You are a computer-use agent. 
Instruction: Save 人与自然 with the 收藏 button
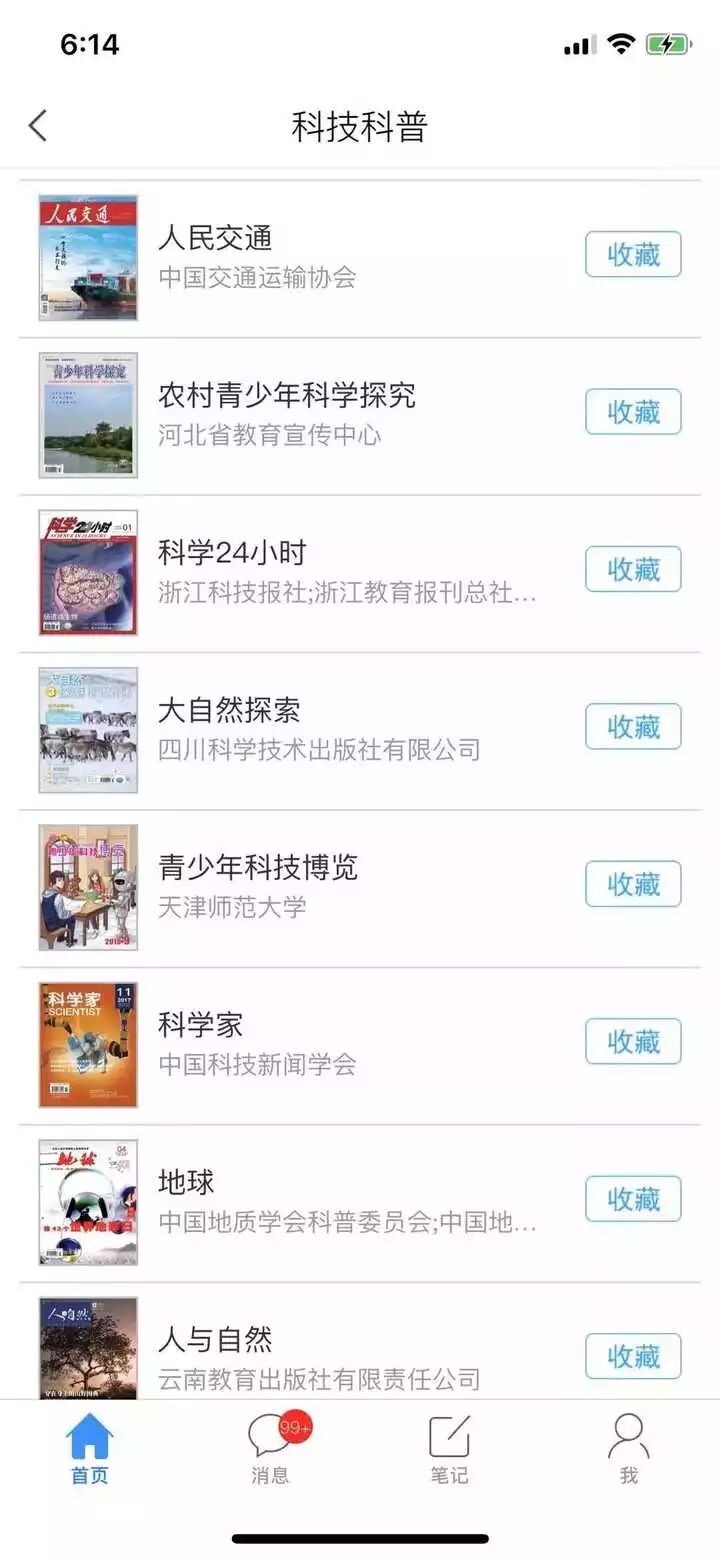coord(633,1356)
